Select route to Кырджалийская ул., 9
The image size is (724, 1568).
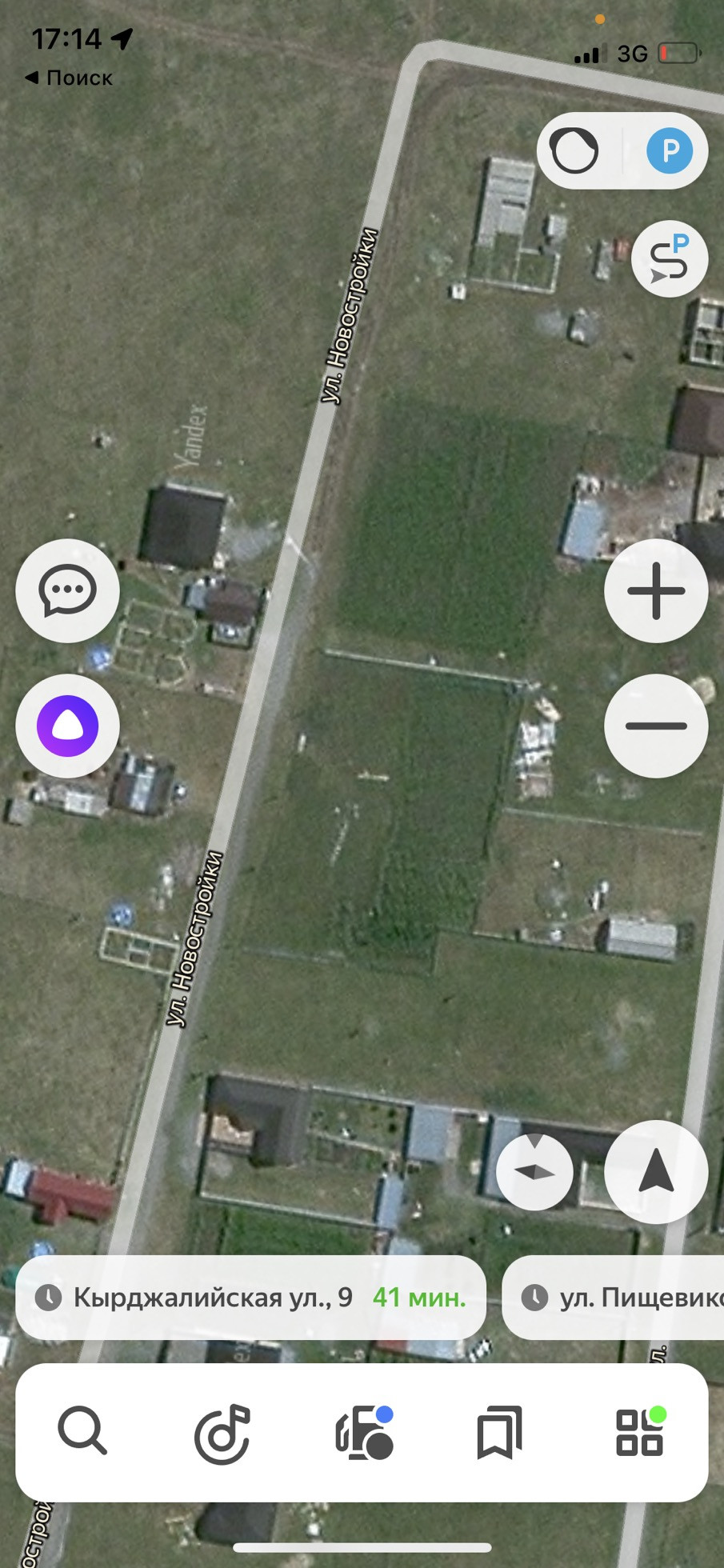coord(250,1297)
